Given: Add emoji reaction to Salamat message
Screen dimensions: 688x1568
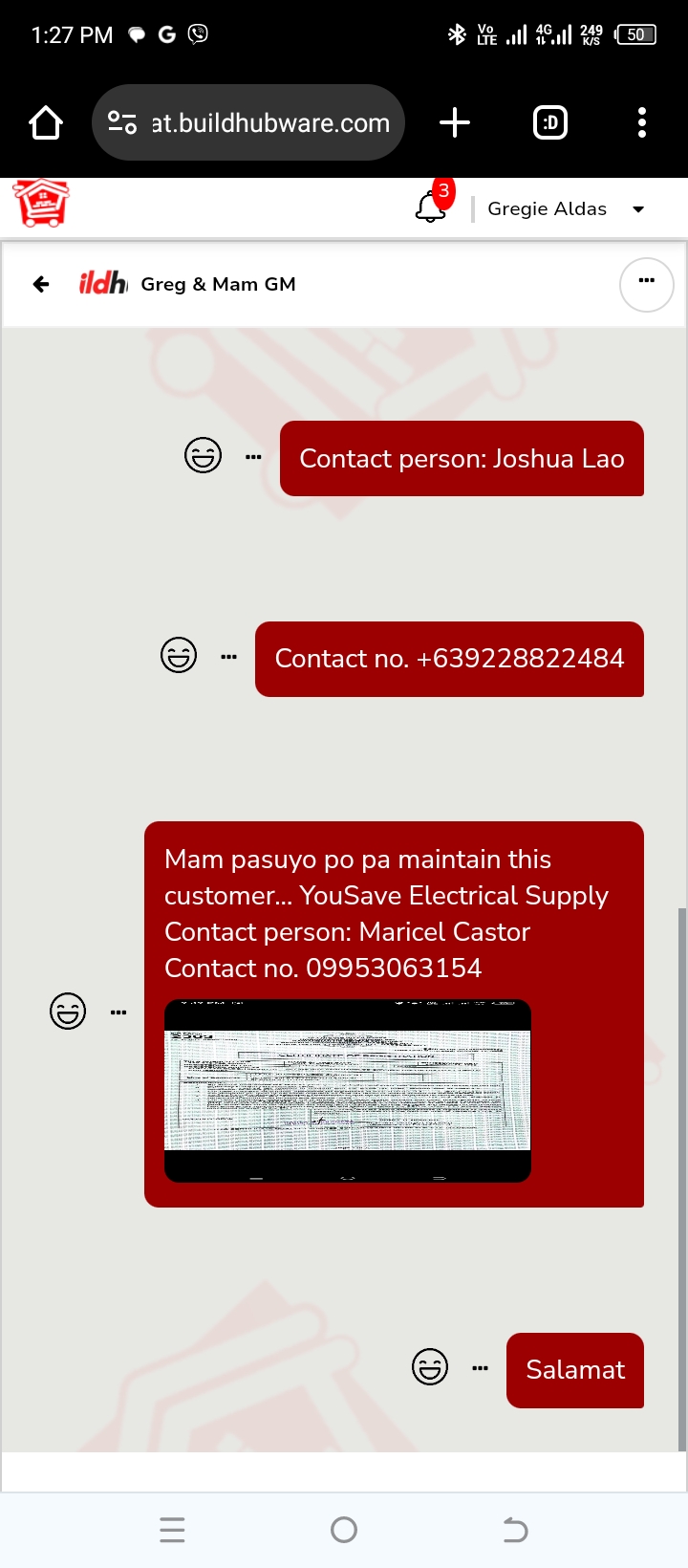Looking at the screenshot, I should [430, 1367].
